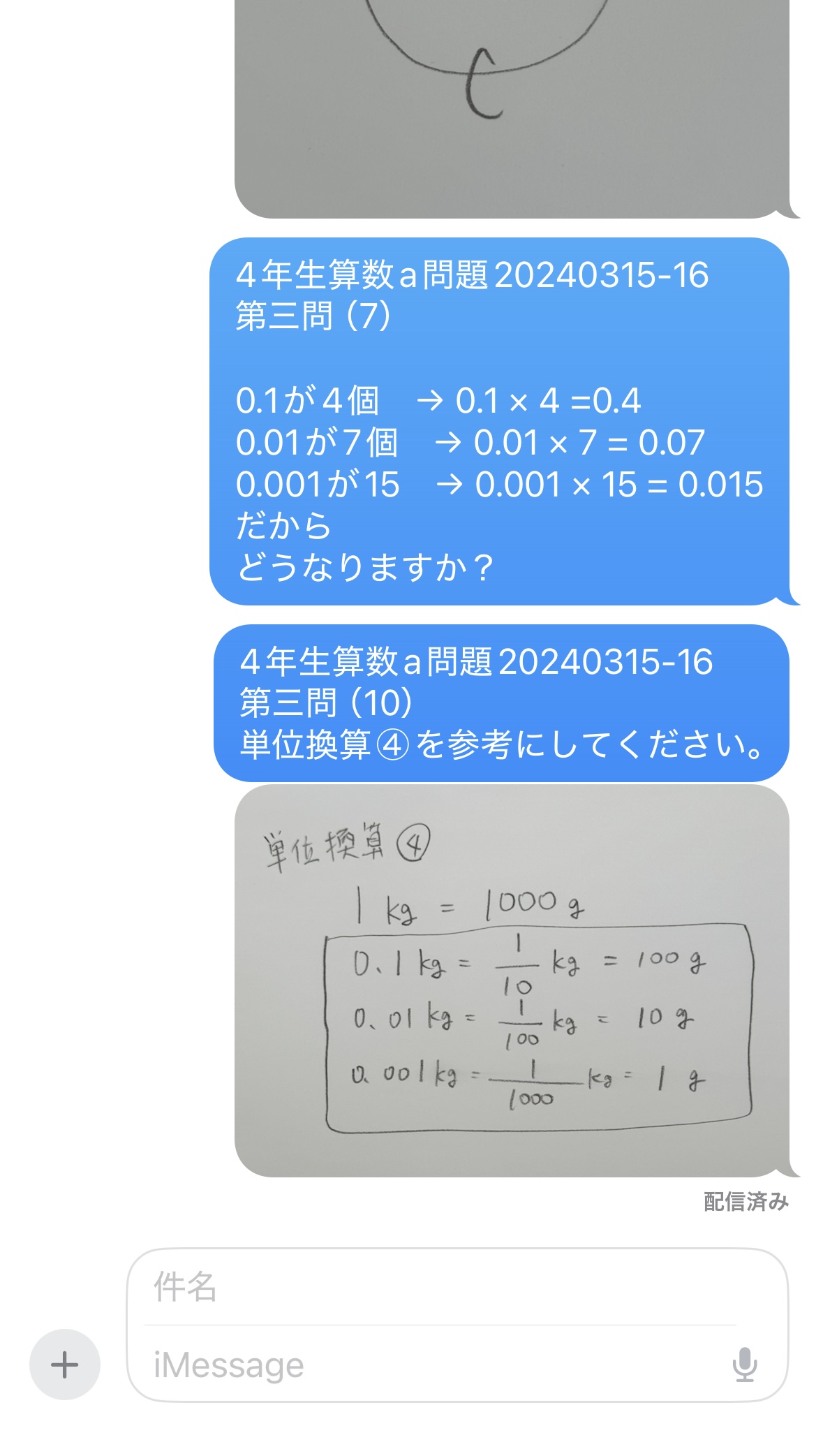Image resolution: width=823 pixels, height=1456 pixels.
Task: Tap the iMessage text field
Action: (433, 1365)
